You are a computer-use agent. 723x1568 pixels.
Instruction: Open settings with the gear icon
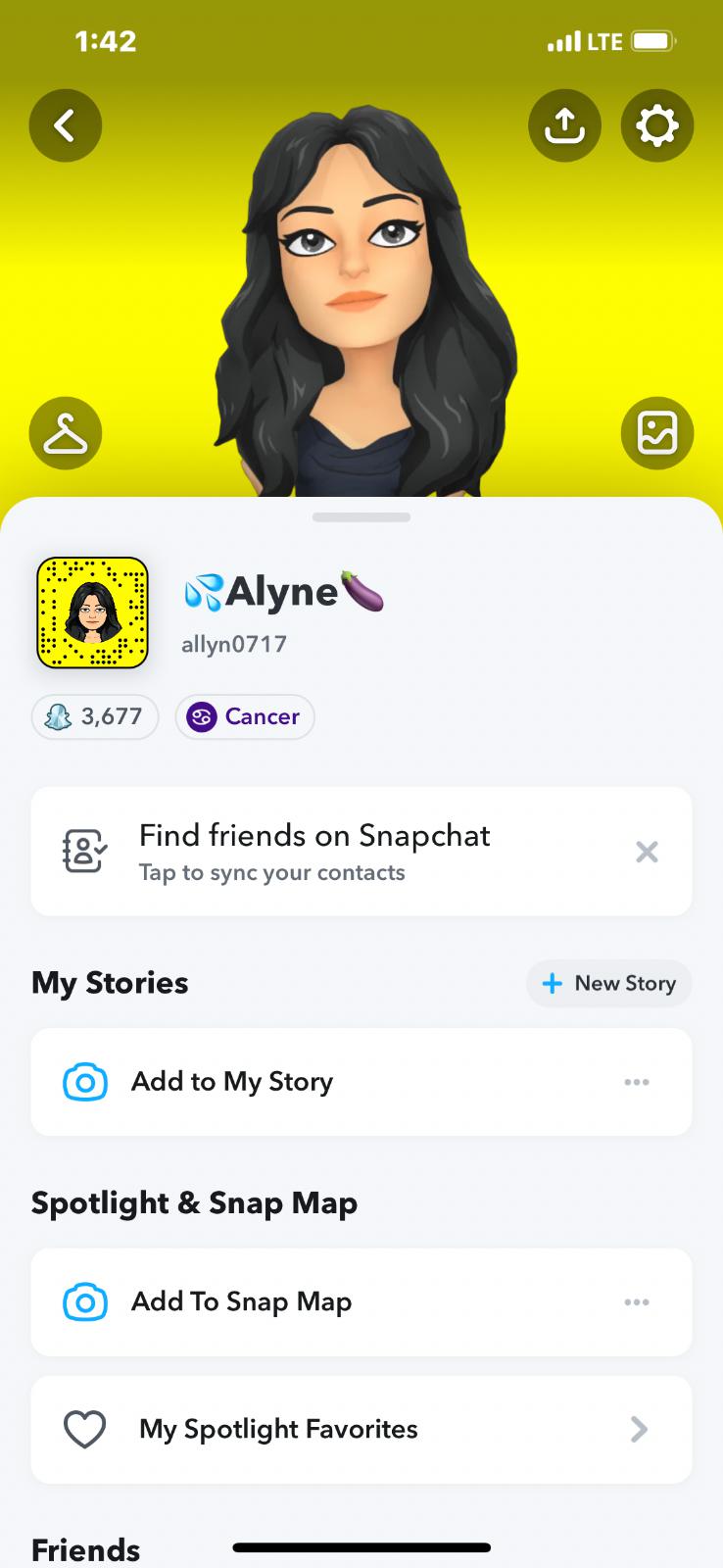coord(657,125)
